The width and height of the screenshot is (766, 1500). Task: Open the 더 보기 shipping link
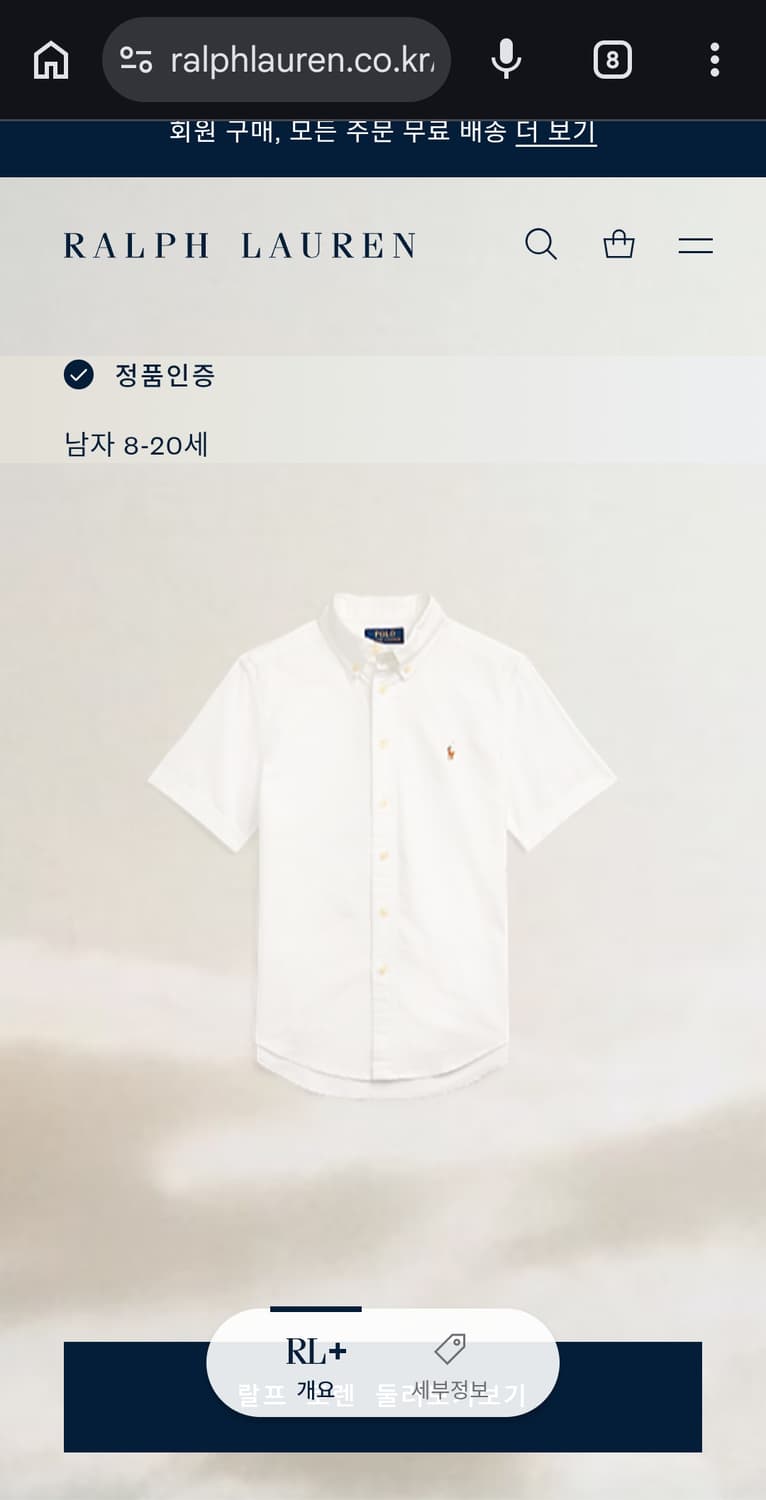click(557, 131)
